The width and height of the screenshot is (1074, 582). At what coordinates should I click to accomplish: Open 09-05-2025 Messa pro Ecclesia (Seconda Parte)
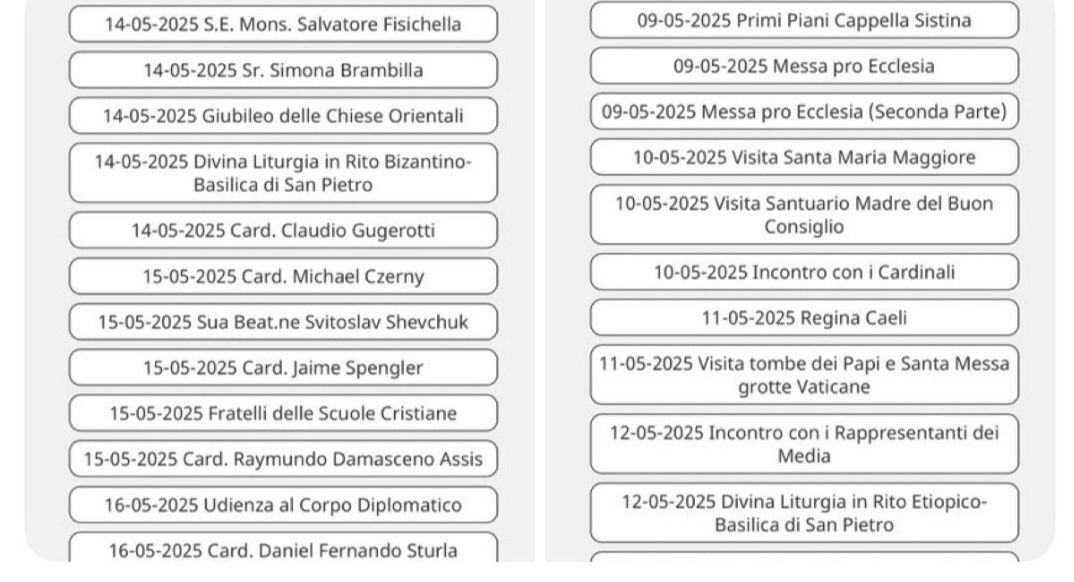pyautogui.click(x=804, y=111)
